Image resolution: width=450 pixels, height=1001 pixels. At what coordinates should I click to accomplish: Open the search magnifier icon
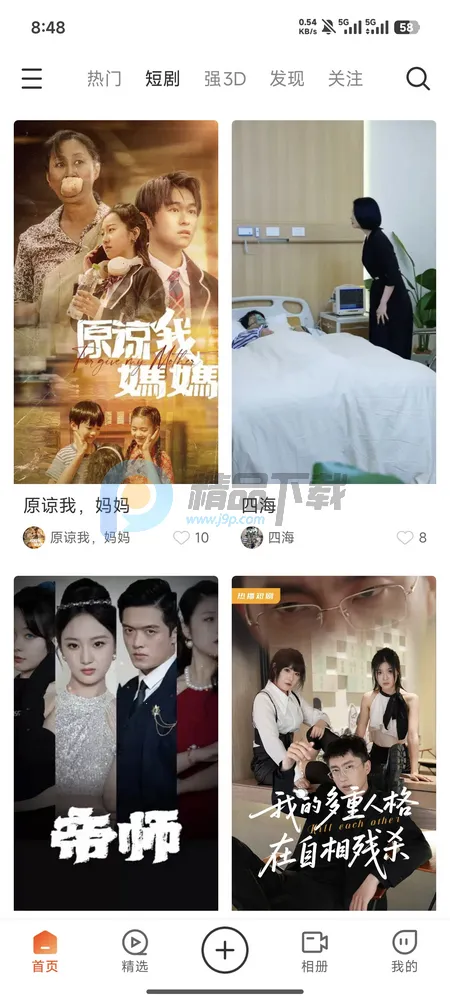pyautogui.click(x=418, y=79)
